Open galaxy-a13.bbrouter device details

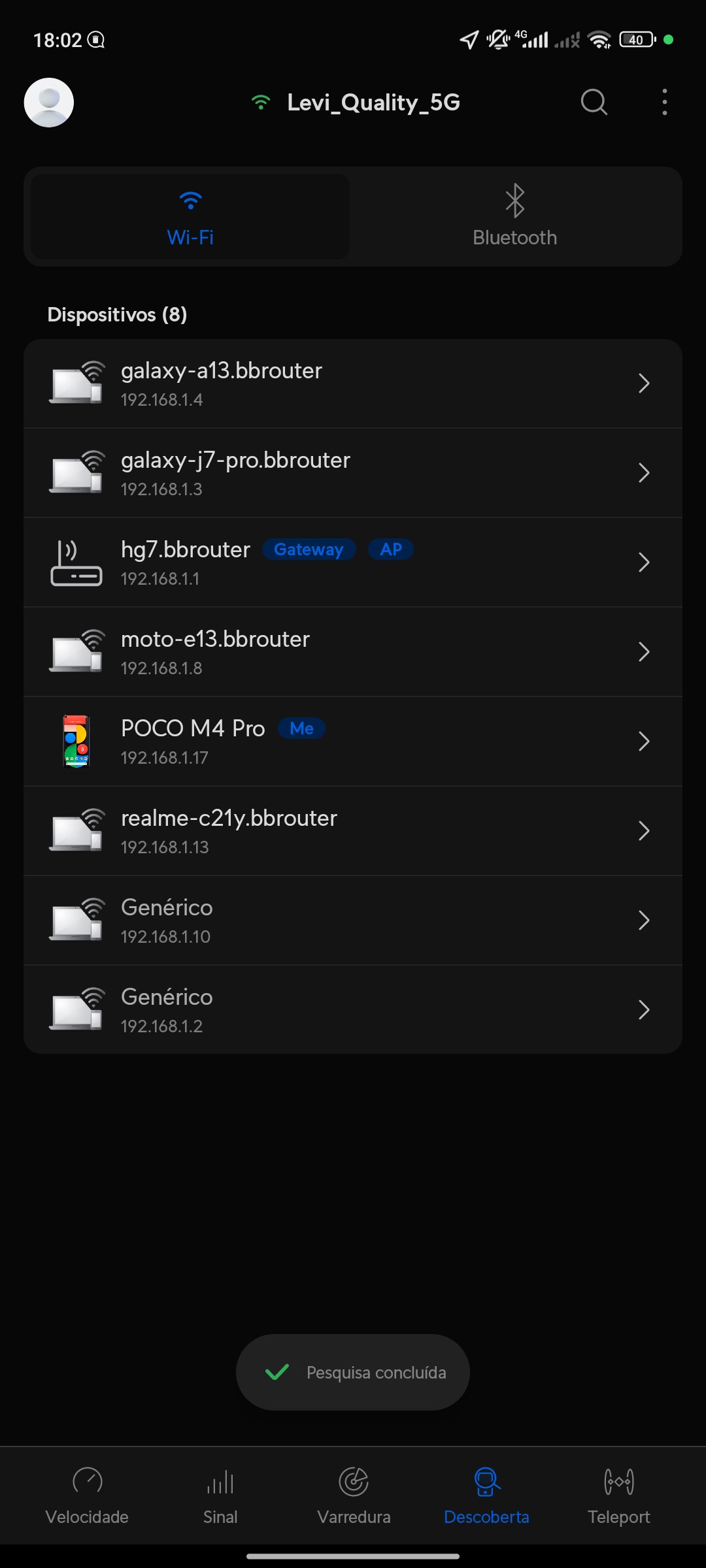click(x=353, y=384)
